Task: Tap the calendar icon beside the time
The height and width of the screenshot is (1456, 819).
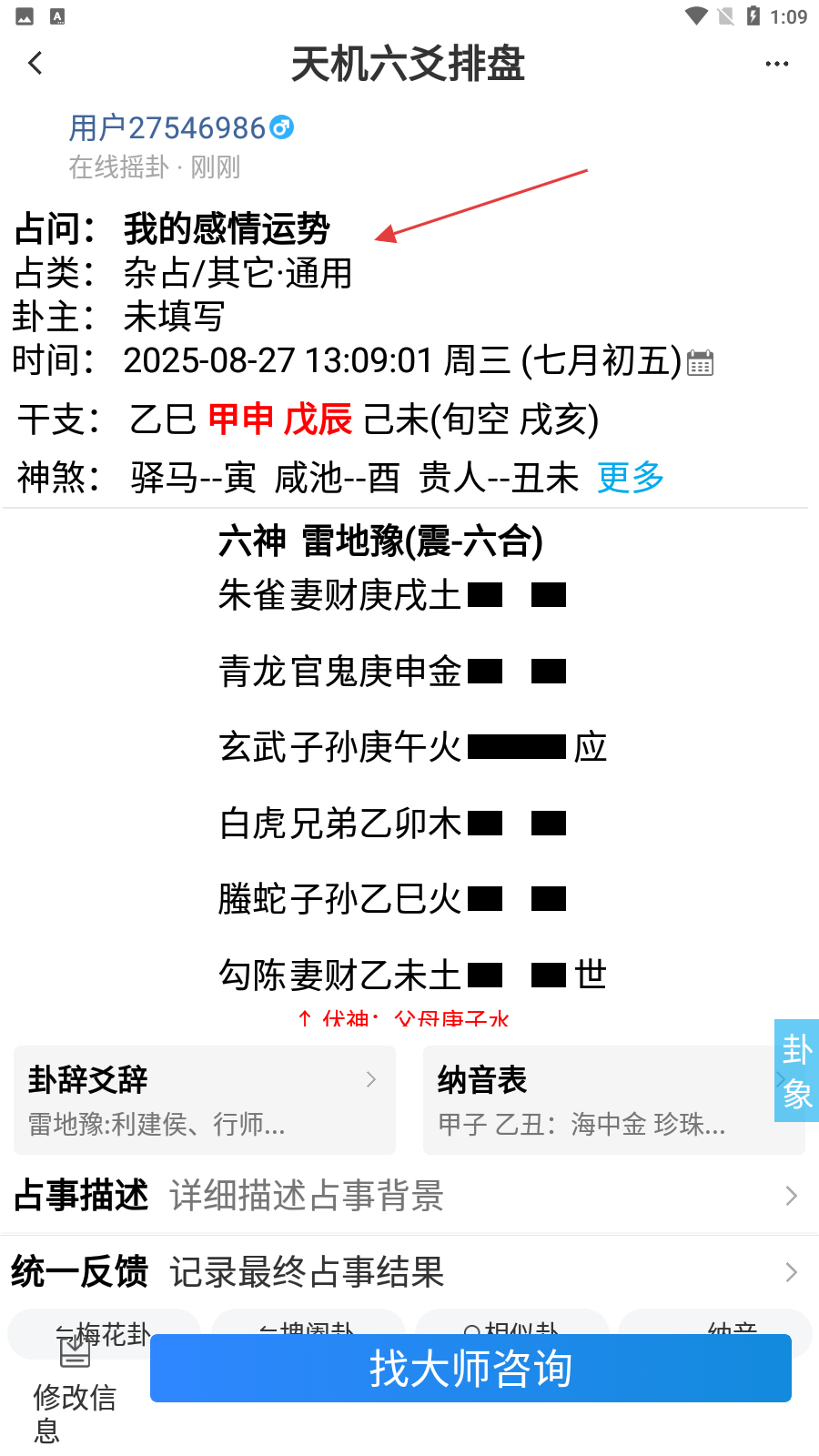Action: pos(700,362)
